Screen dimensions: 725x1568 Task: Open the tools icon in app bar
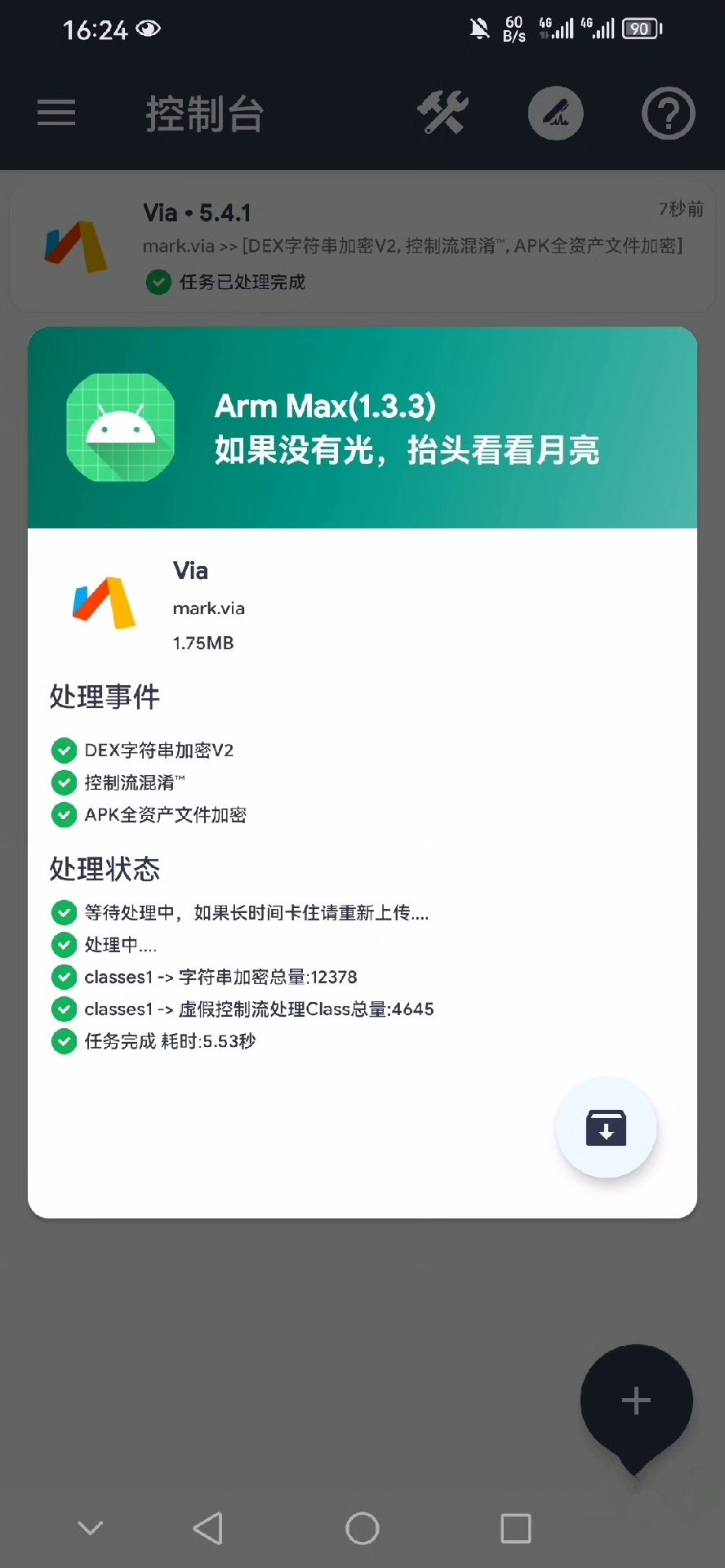point(443,113)
